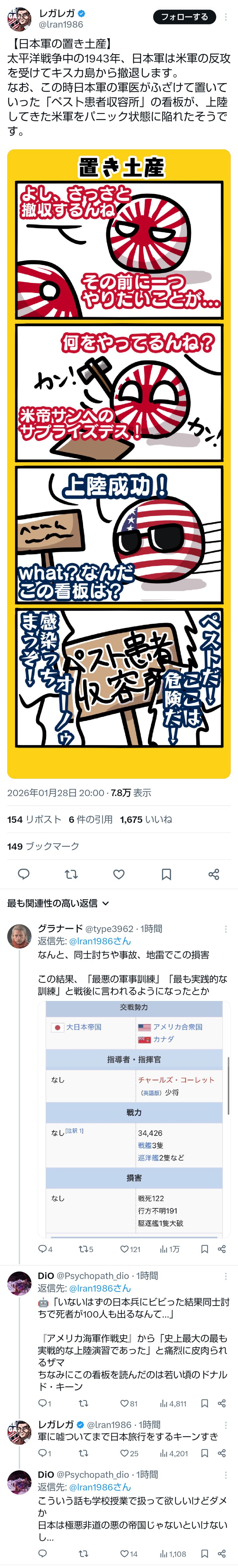The image size is (238, 1568).
Task: Open the @lran1986さん mention link in グラナード's reply
Action: click(x=99, y=941)
